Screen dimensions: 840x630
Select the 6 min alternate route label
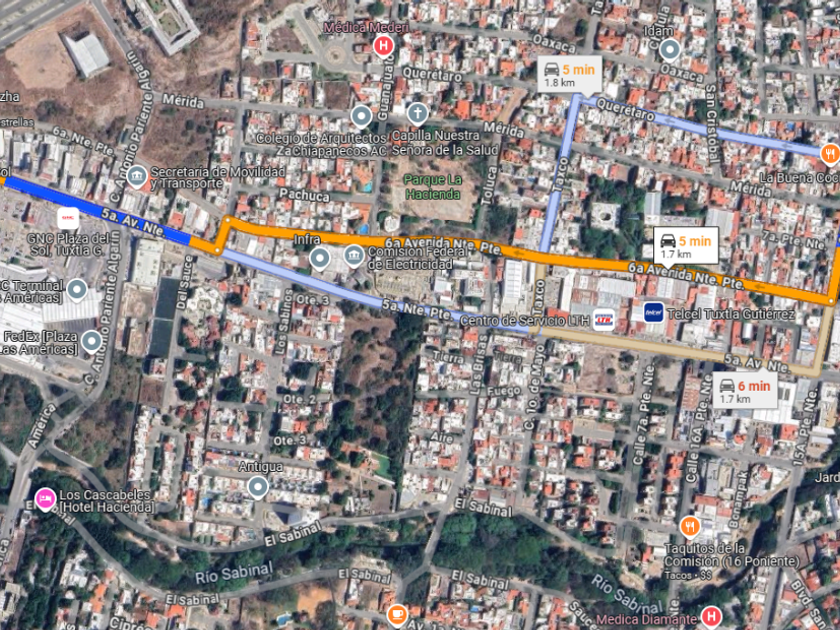click(x=745, y=391)
